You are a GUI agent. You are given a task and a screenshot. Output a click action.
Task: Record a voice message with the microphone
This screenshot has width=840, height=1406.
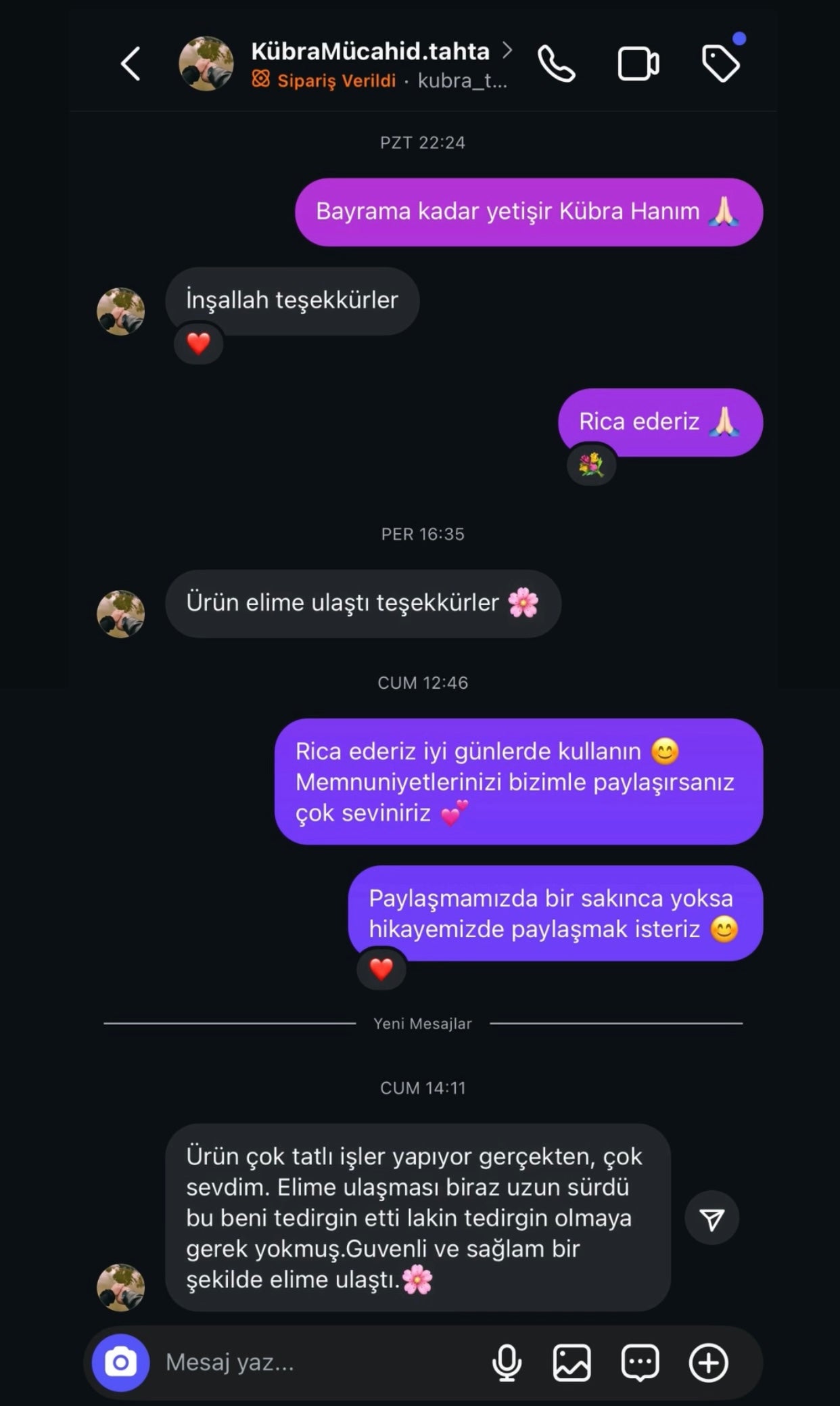coord(507,1363)
